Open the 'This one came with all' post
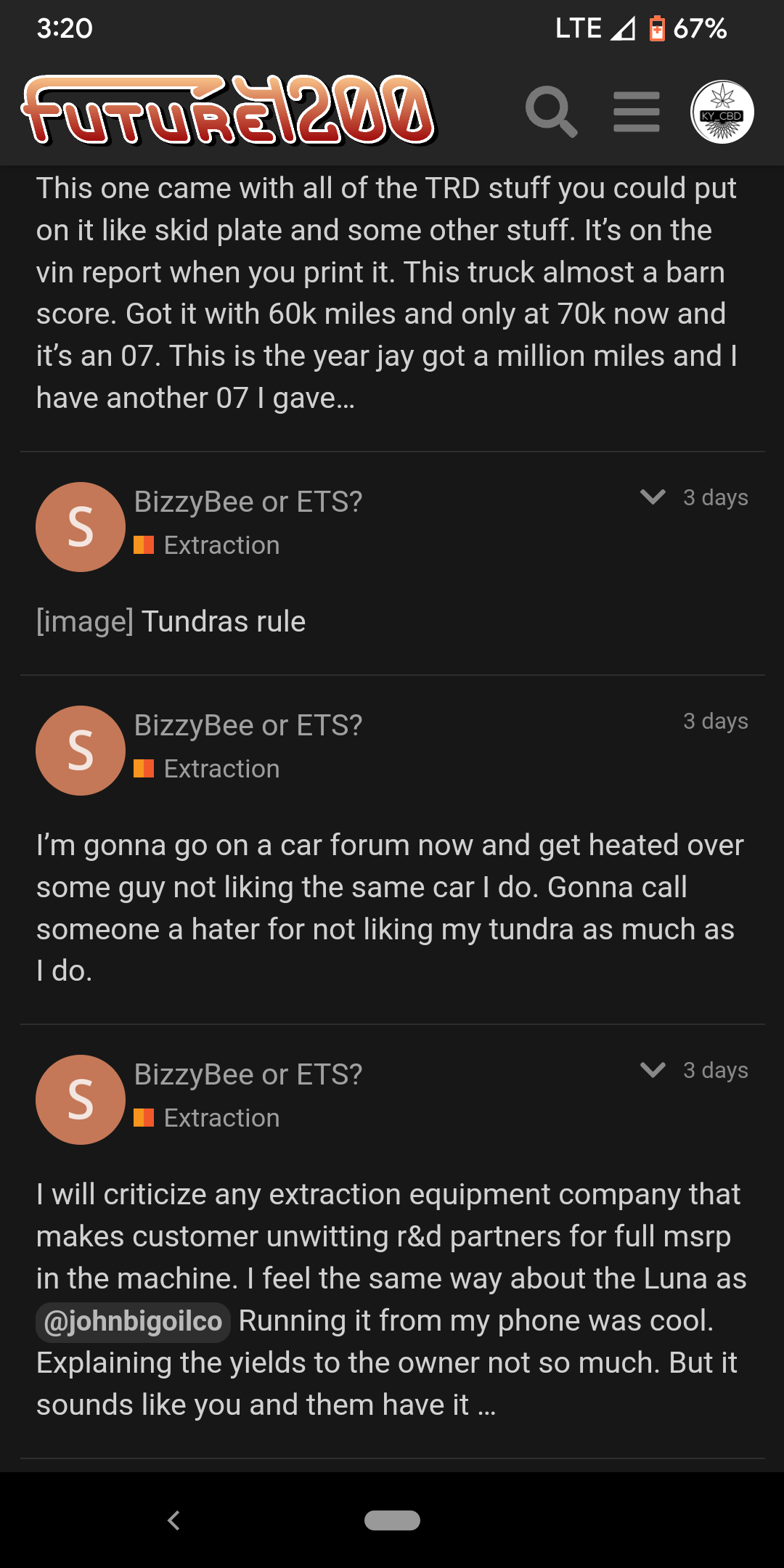The image size is (784, 1568). (x=386, y=293)
